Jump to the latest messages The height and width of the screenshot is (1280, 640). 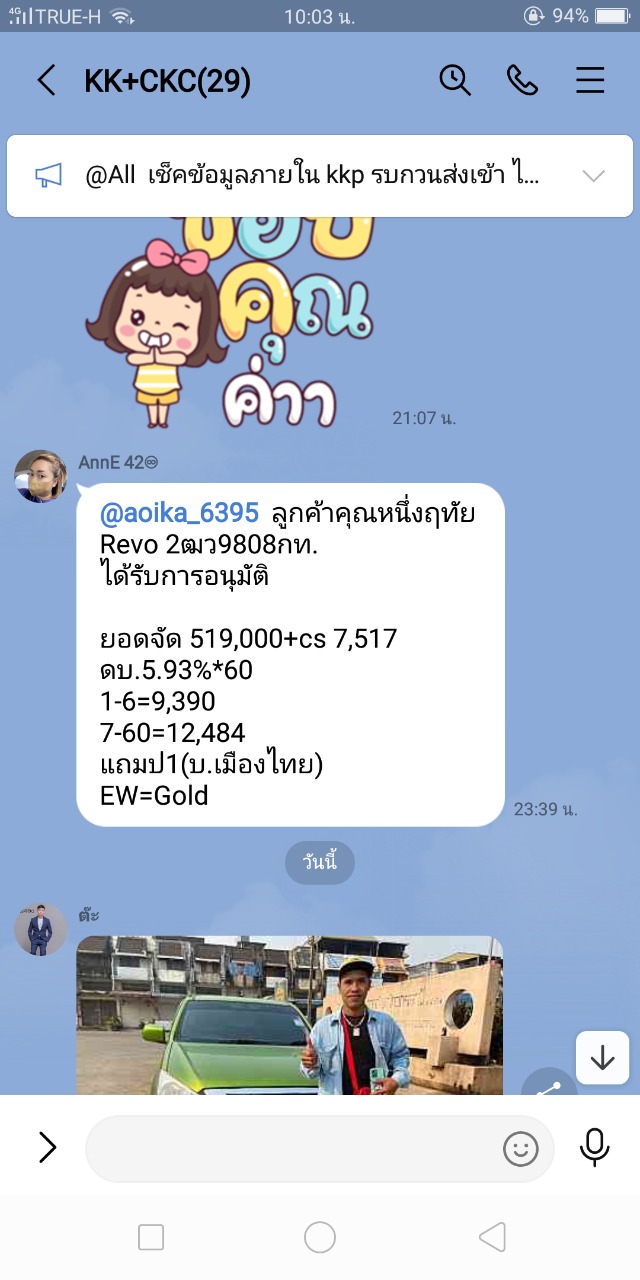pyautogui.click(x=602, y=1058)
